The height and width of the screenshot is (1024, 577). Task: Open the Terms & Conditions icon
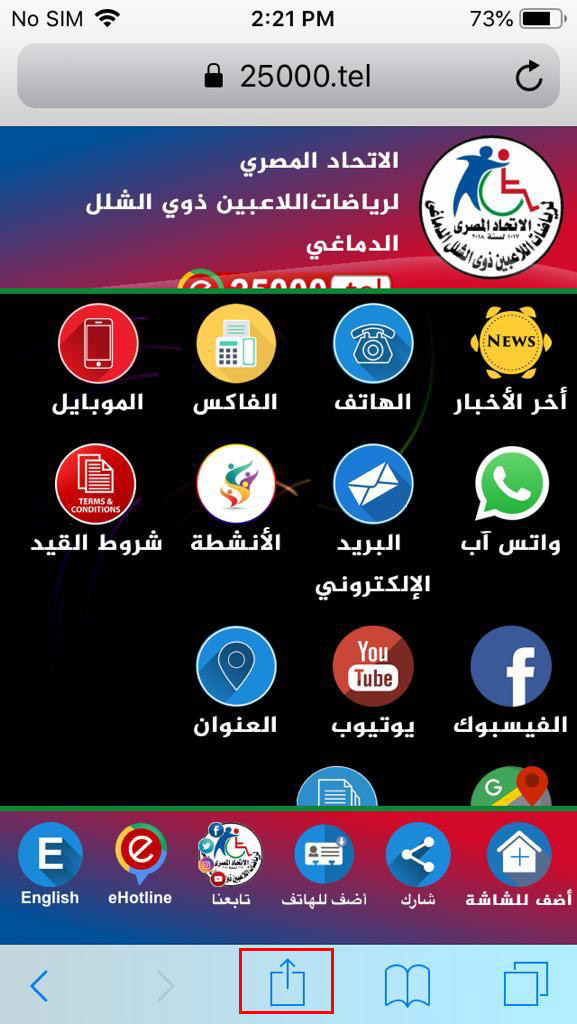pos(96,485)
